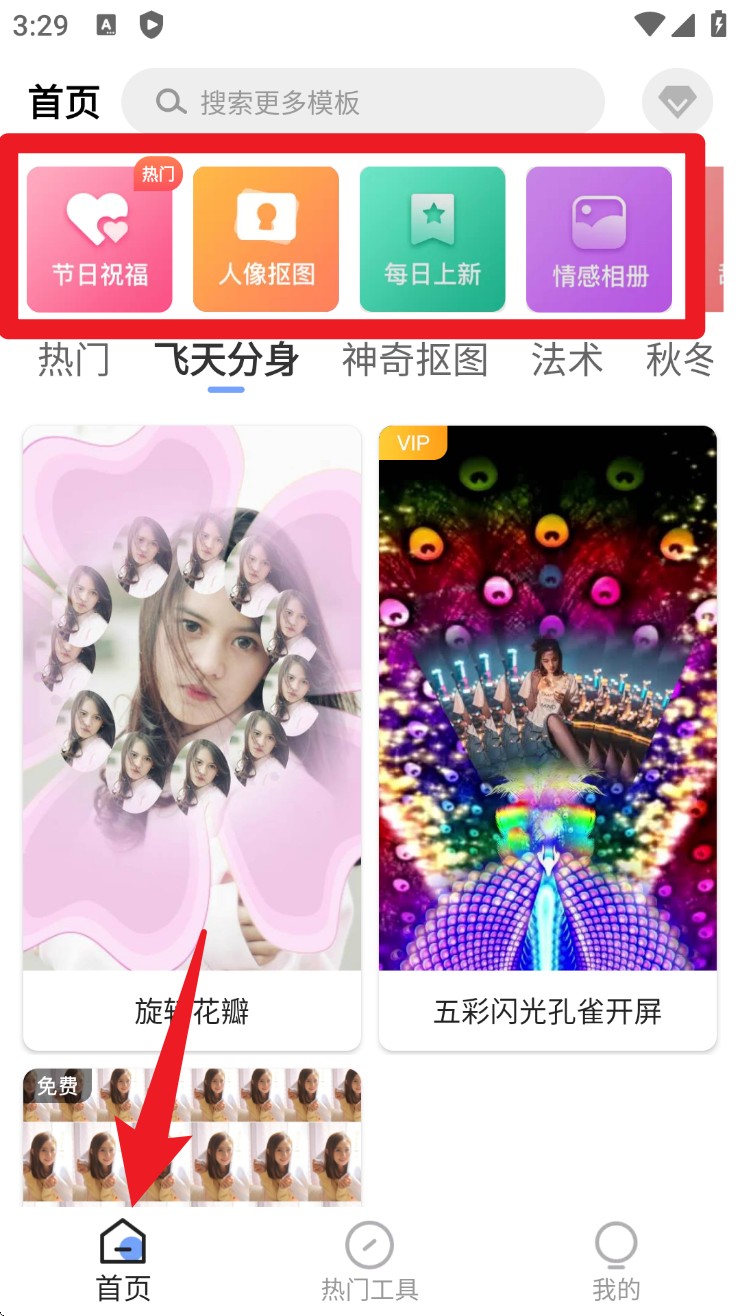The height and width of the screenshot is (1316, 740).
Task: Open the 节日祝福 festival blessings category icon
Action: pos(99,238)
